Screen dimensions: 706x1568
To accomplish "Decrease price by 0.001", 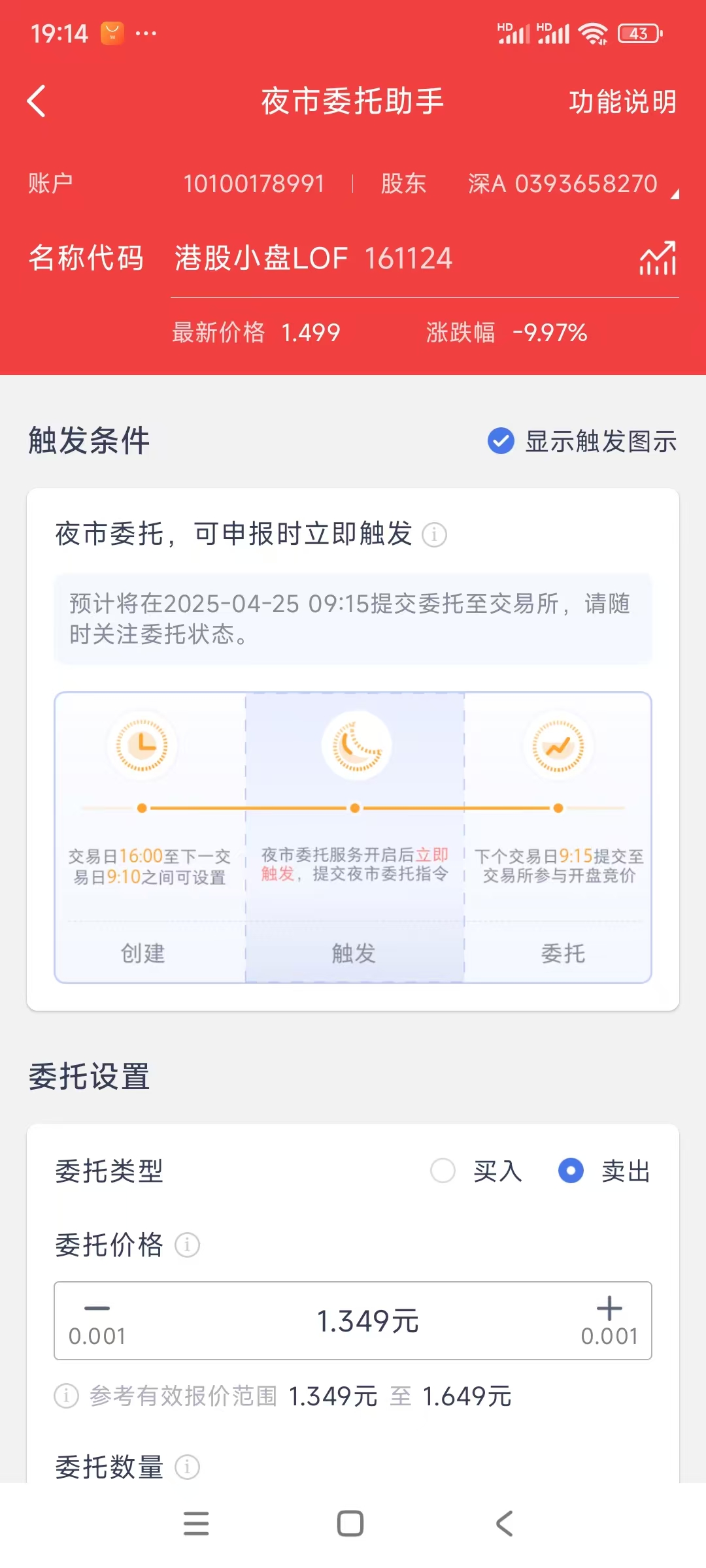I will [x=97, y=1320].
